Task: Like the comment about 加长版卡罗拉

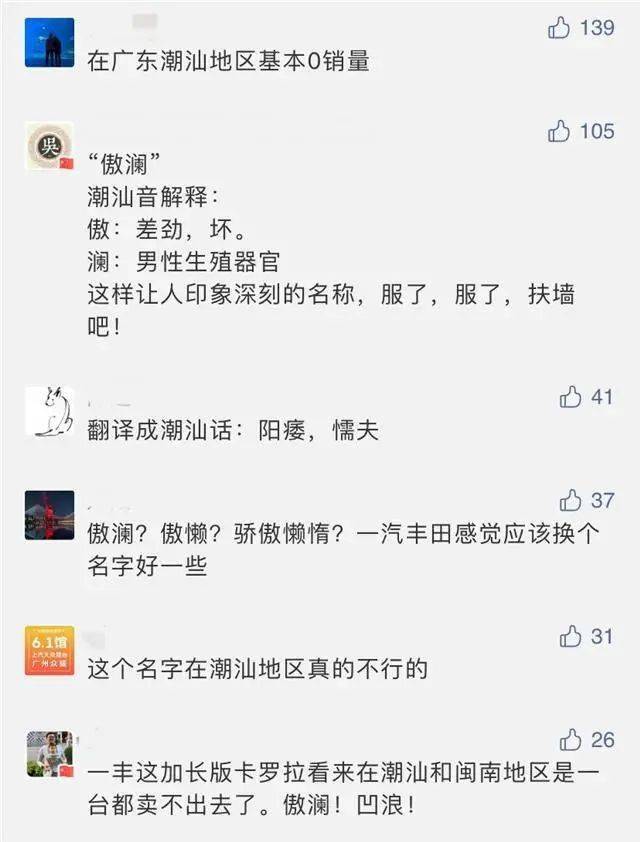Action: 571,740
